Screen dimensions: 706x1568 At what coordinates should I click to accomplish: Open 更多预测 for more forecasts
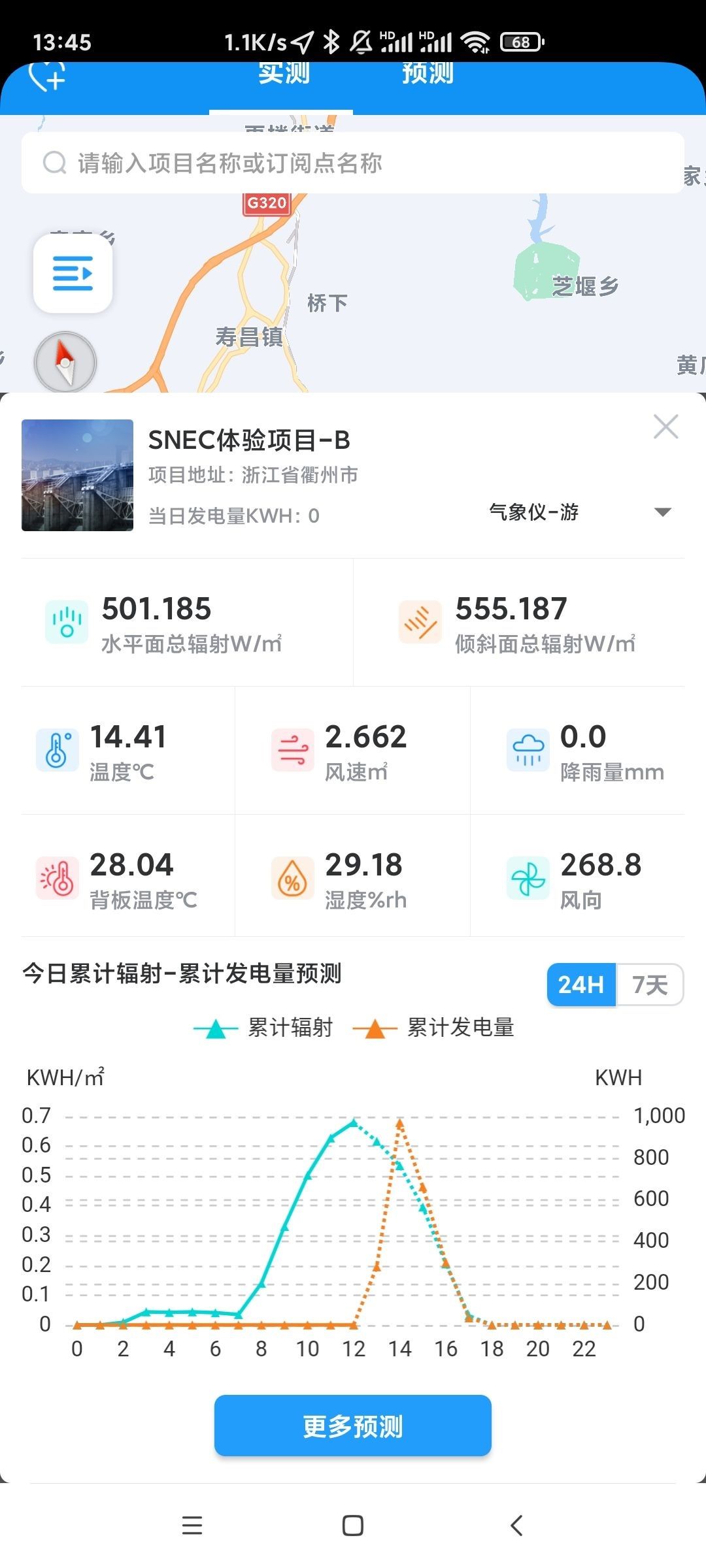pos(353,1426)
